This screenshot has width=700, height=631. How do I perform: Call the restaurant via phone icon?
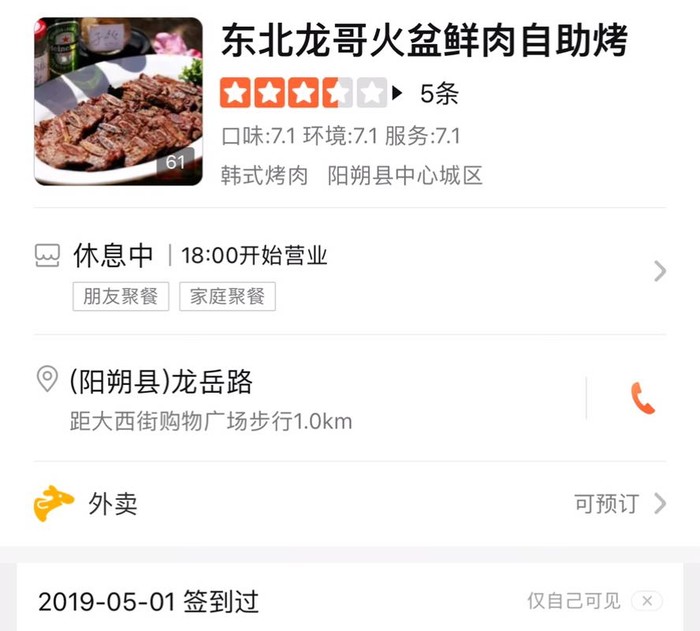(x=642, y=398)
